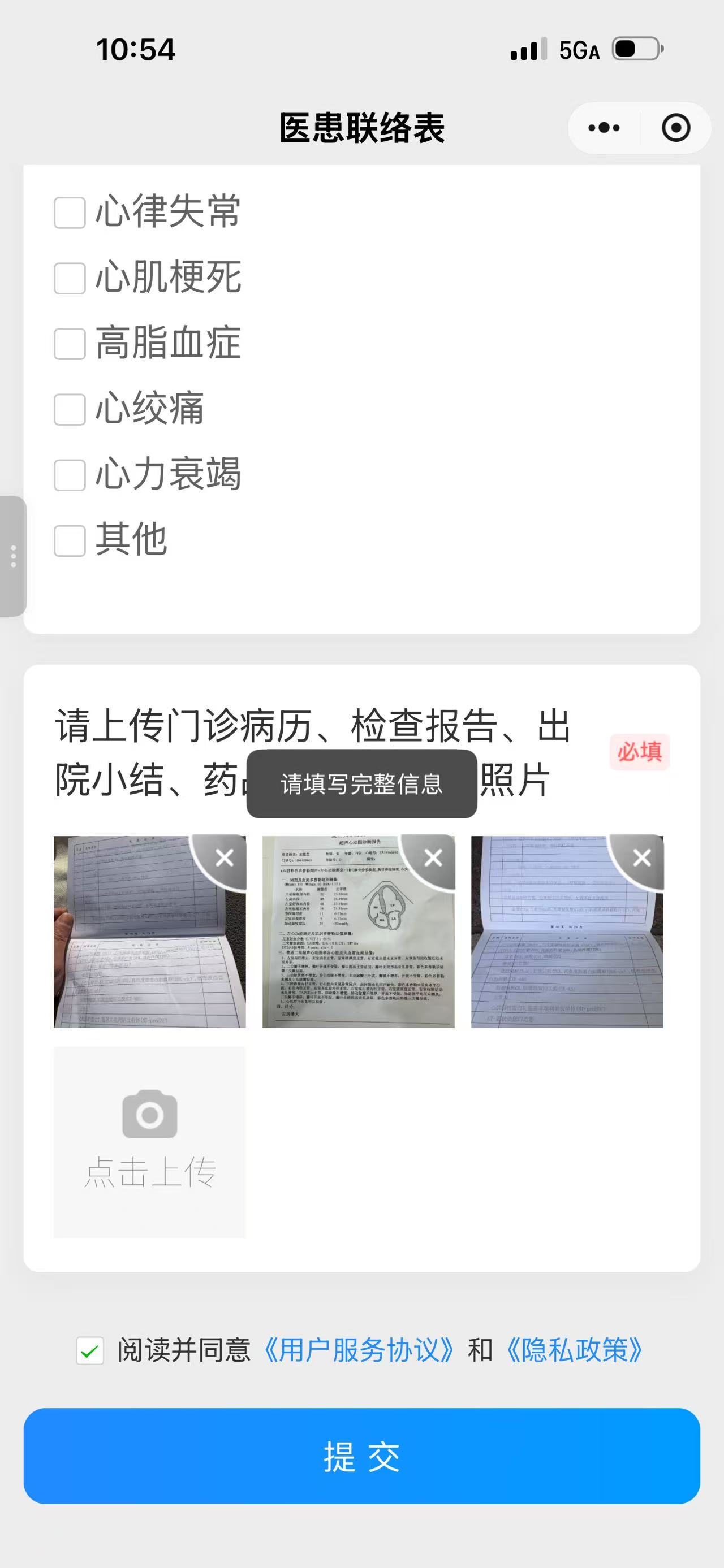
Task: Open the mini program more-options menu
Action: coord(604,128)
